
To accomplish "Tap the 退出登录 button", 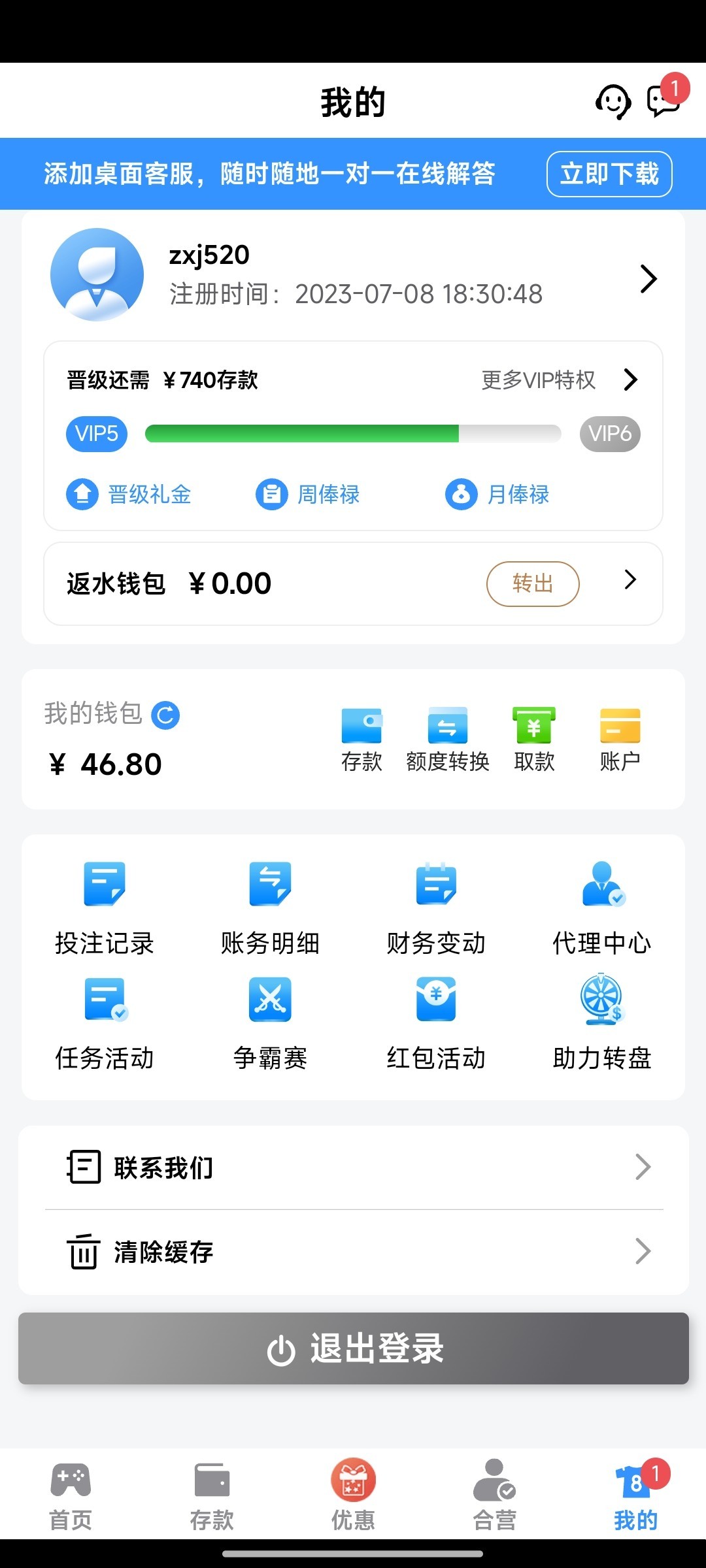I will [354, 1348].
